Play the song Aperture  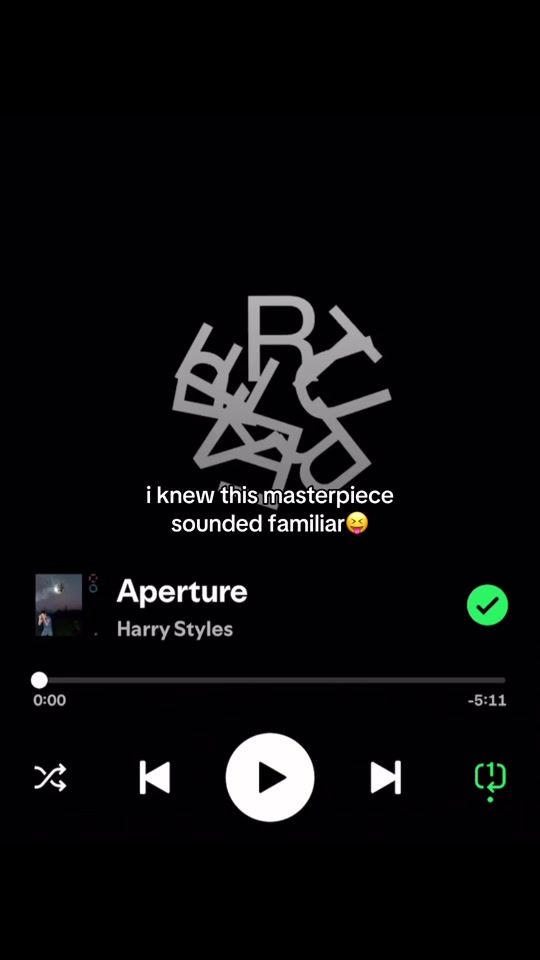[270, 777]
